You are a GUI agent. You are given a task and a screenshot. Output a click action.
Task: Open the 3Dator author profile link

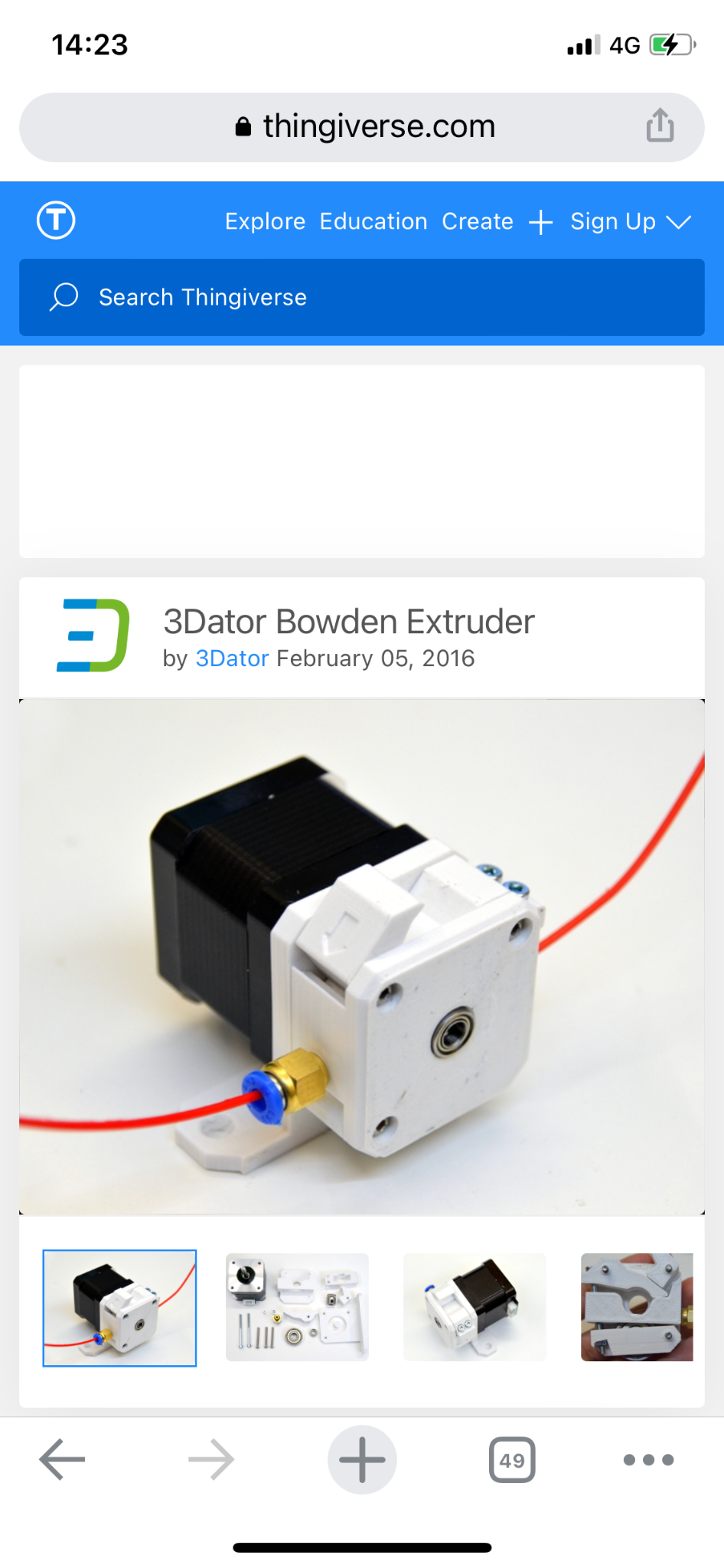coord(232,658)
